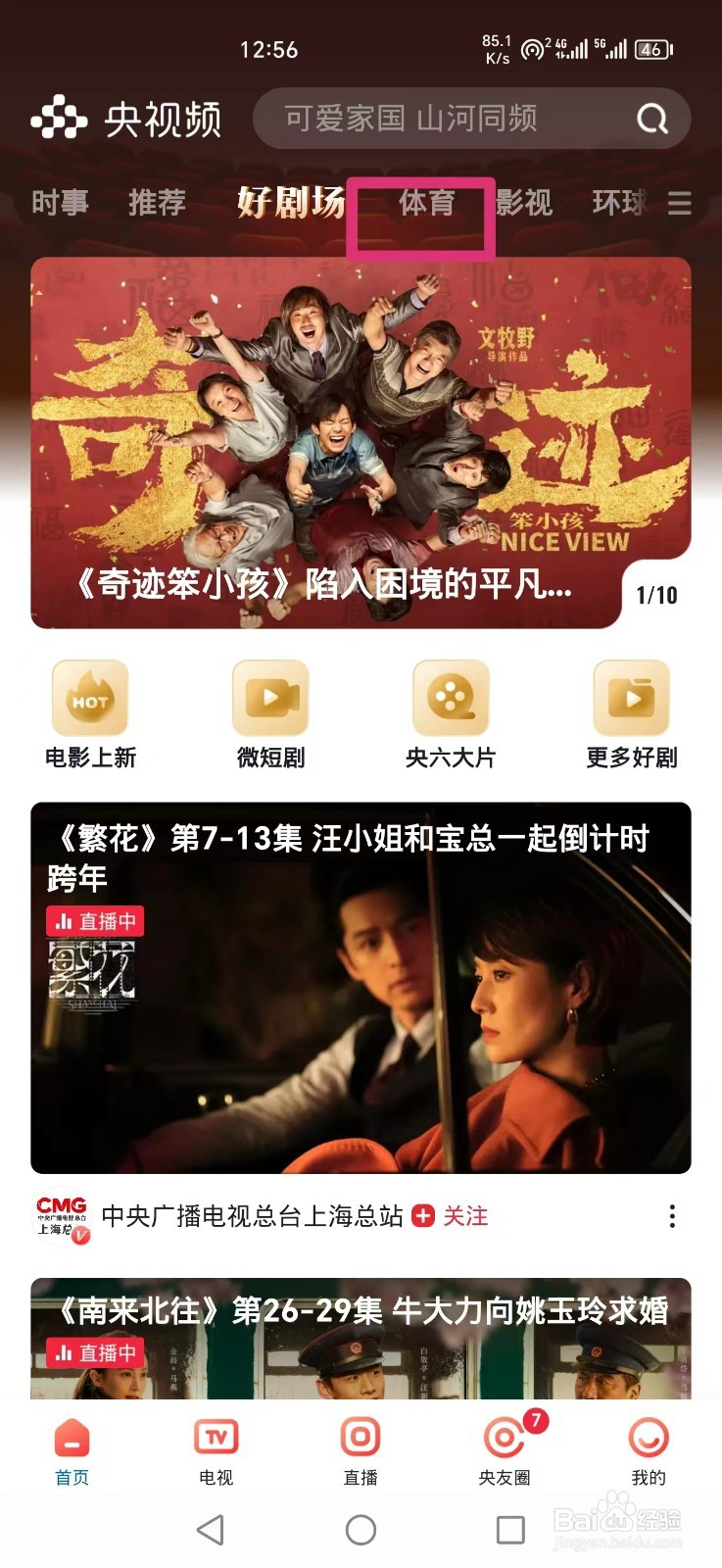Open the 央友圈 bottom tab
Image resolution: width=722 pixels, height=1568 pixels.
pos(505,1451)
